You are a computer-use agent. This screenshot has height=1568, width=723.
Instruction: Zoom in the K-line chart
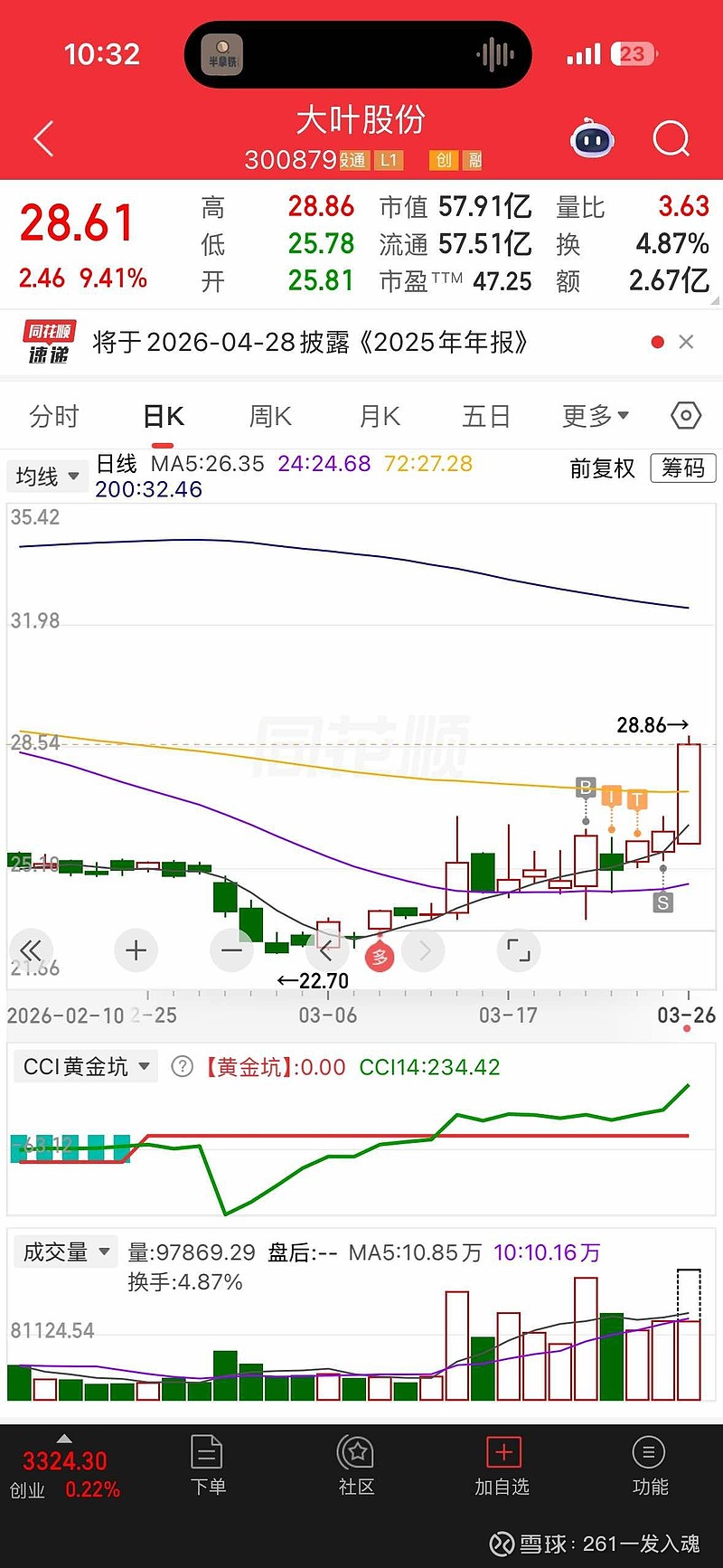point(136,950)
